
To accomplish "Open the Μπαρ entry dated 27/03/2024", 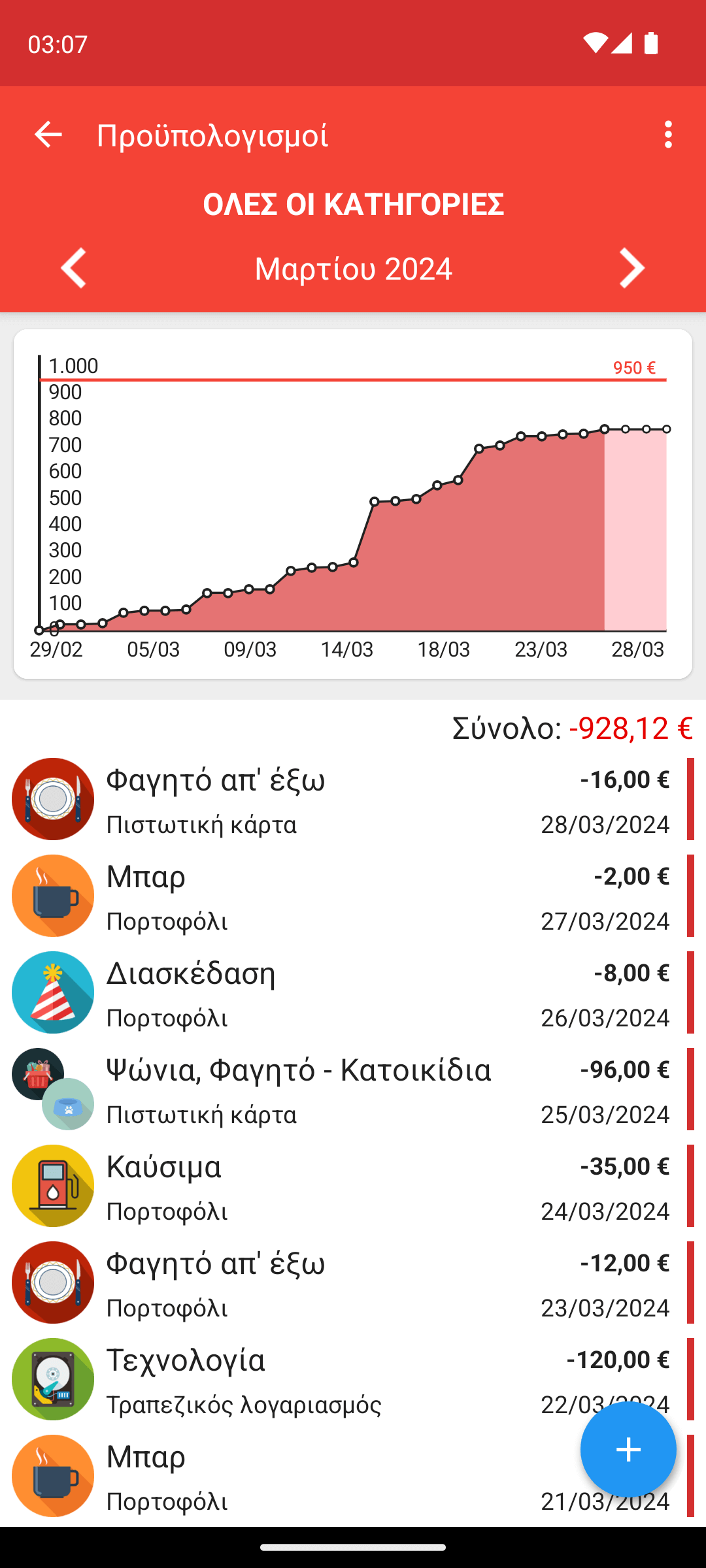I will coord(353,896).
